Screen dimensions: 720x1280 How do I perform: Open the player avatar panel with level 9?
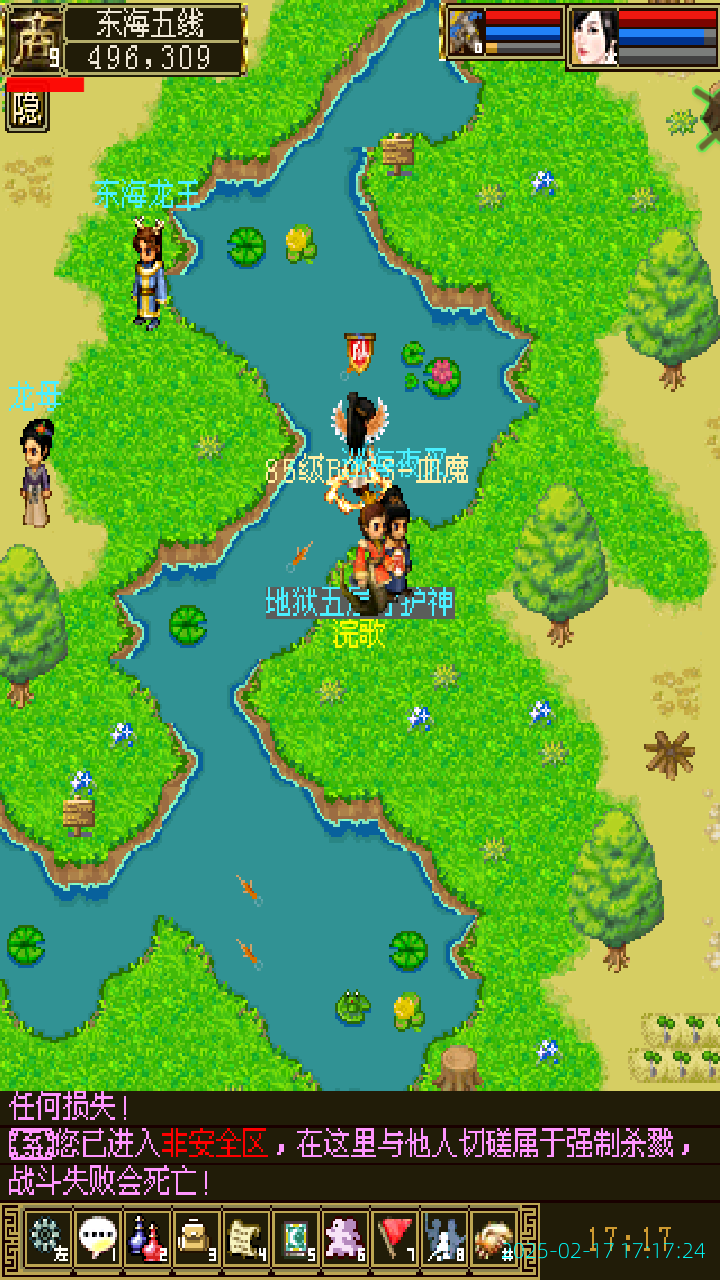pyautogui.click(x=35, y=40)
